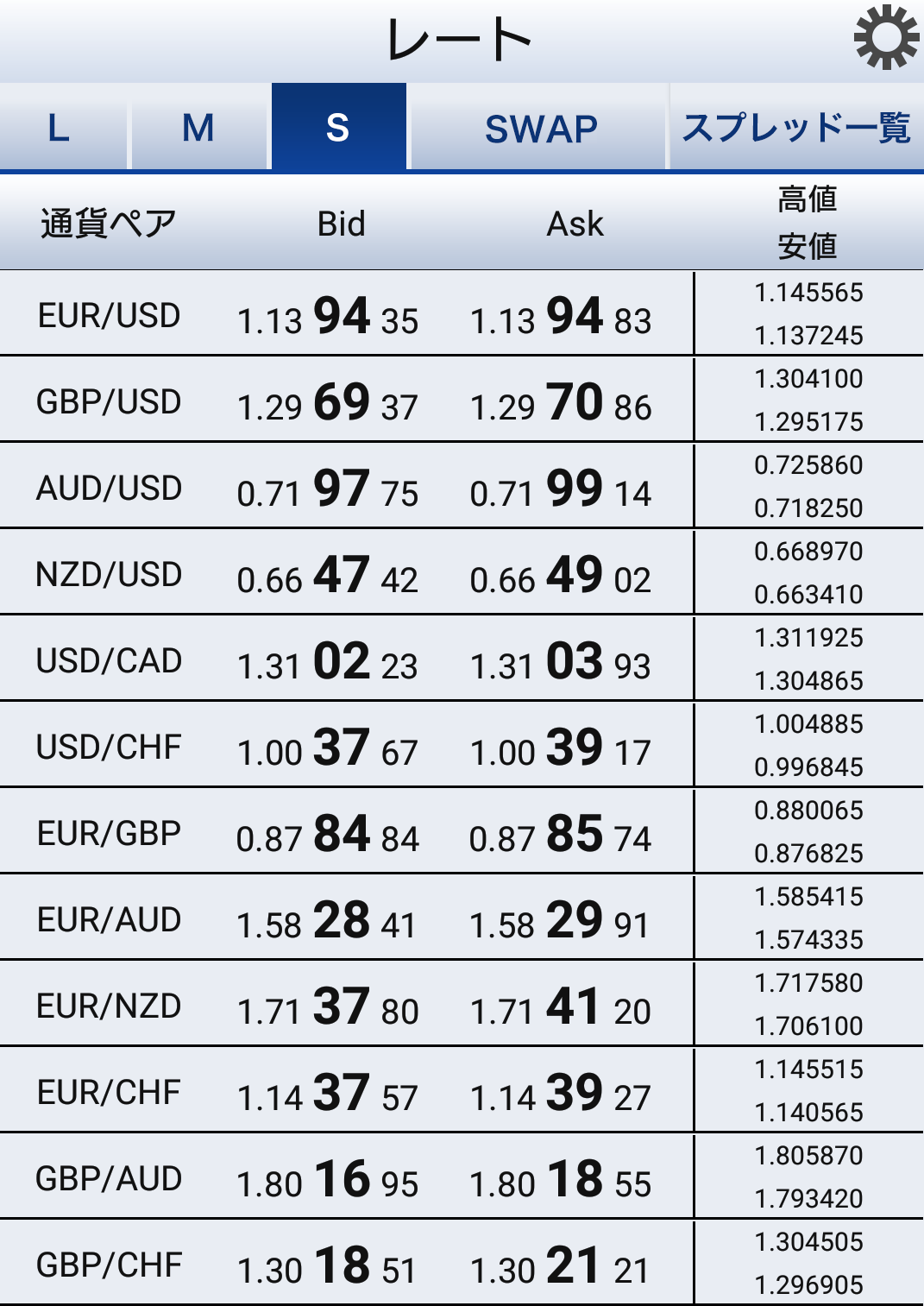Select the EUR/CHF currency pair

[110, 1092]
